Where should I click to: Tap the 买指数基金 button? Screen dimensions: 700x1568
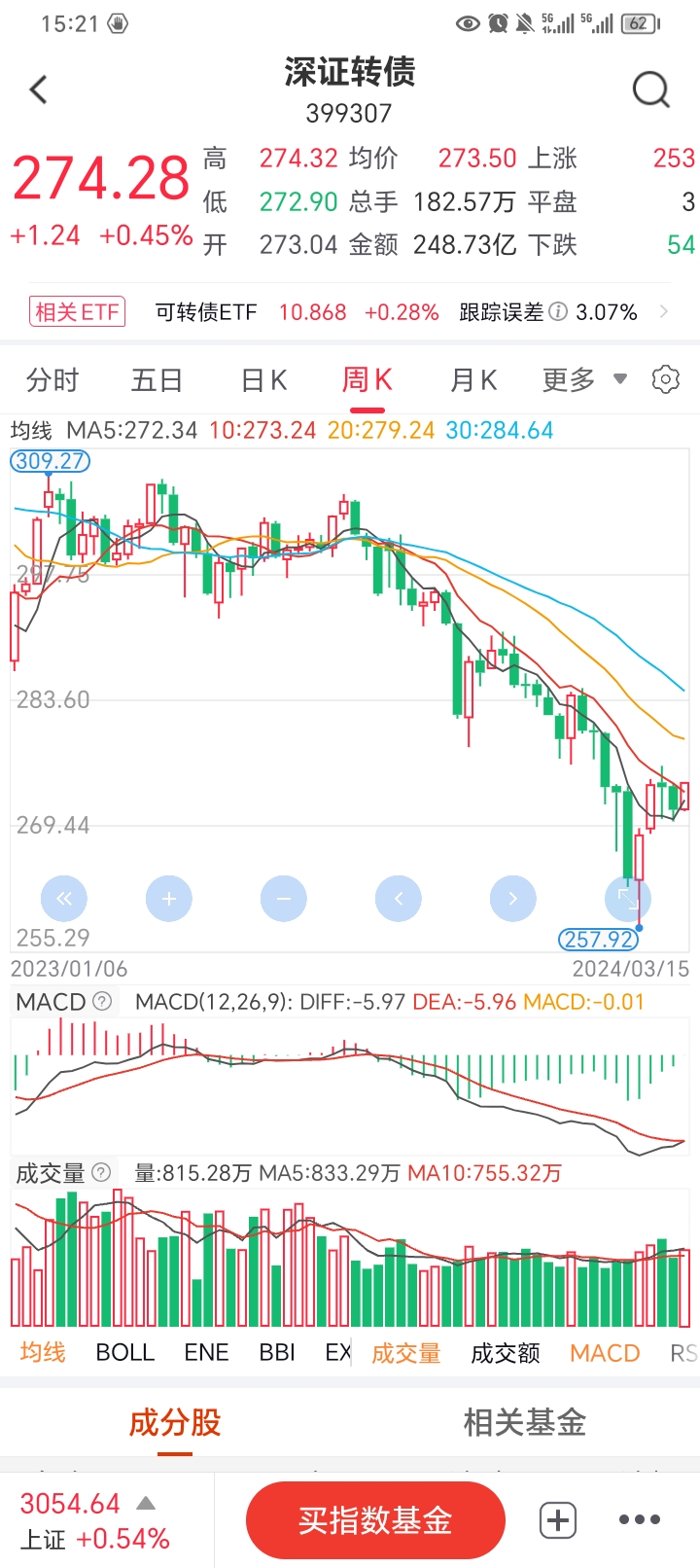[x=375, y=1520]
